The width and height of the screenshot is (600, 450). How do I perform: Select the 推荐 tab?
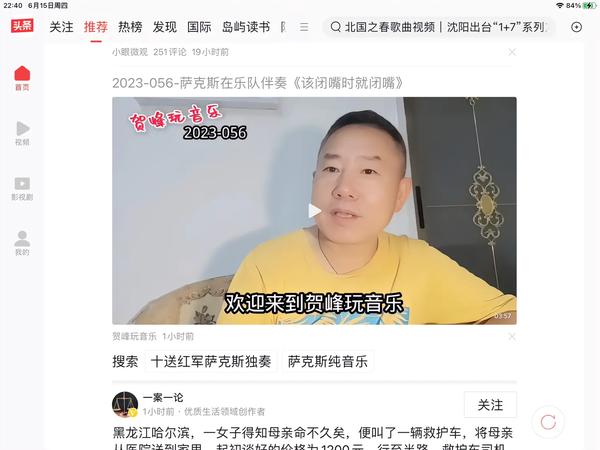pos(96,27)
